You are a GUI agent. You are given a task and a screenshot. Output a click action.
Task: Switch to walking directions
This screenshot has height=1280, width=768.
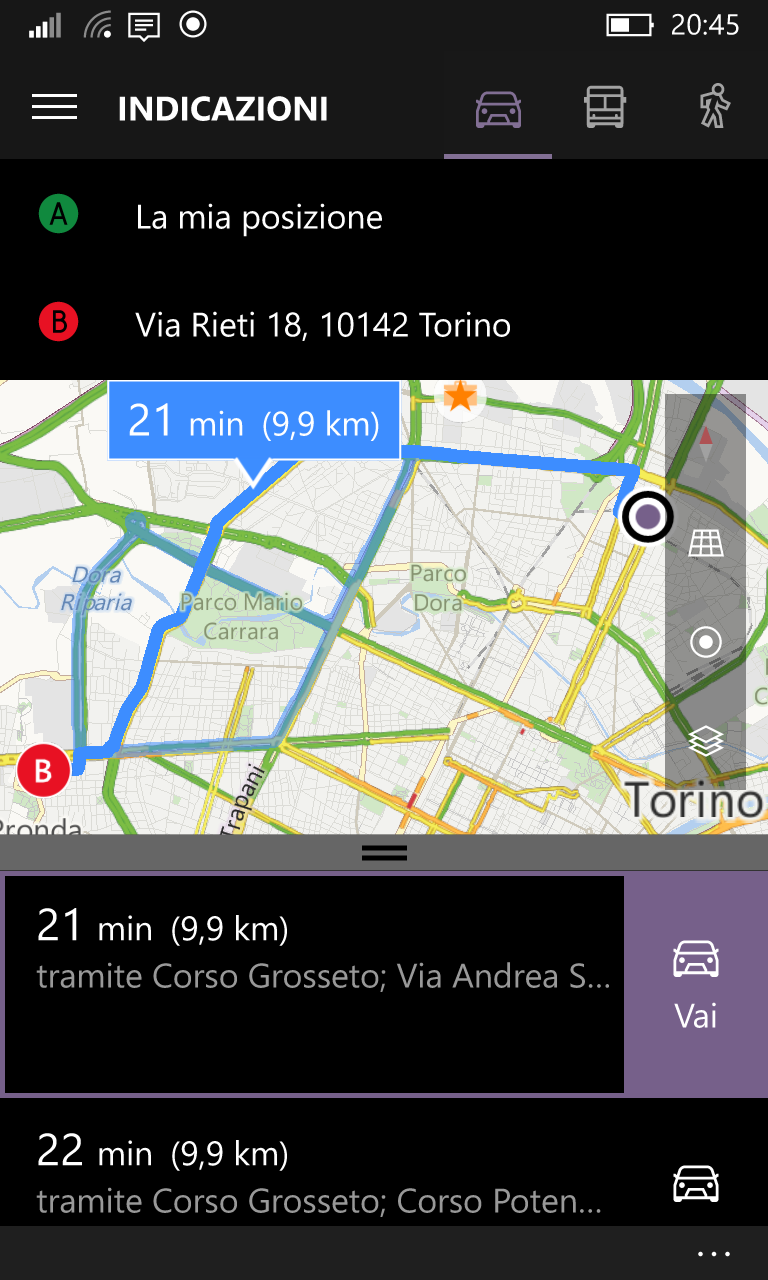click(713, 108)
